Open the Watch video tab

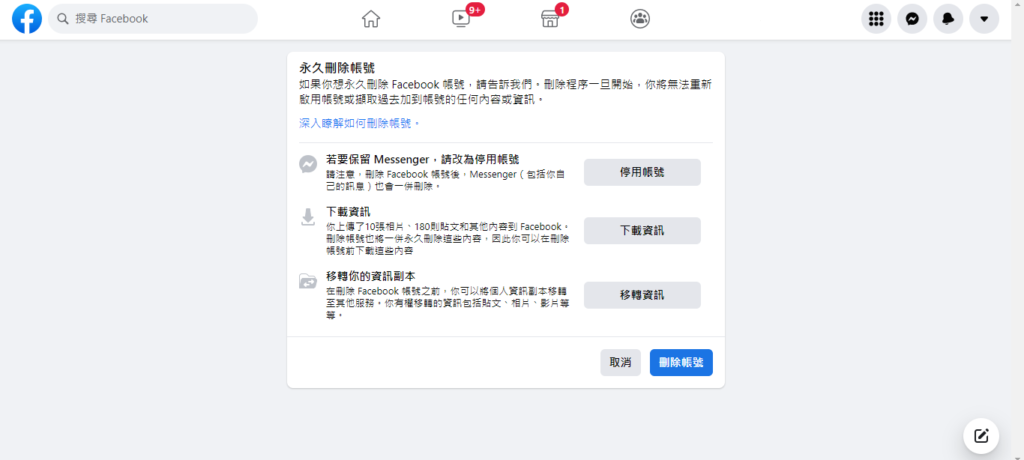click(x=461, y=19)
